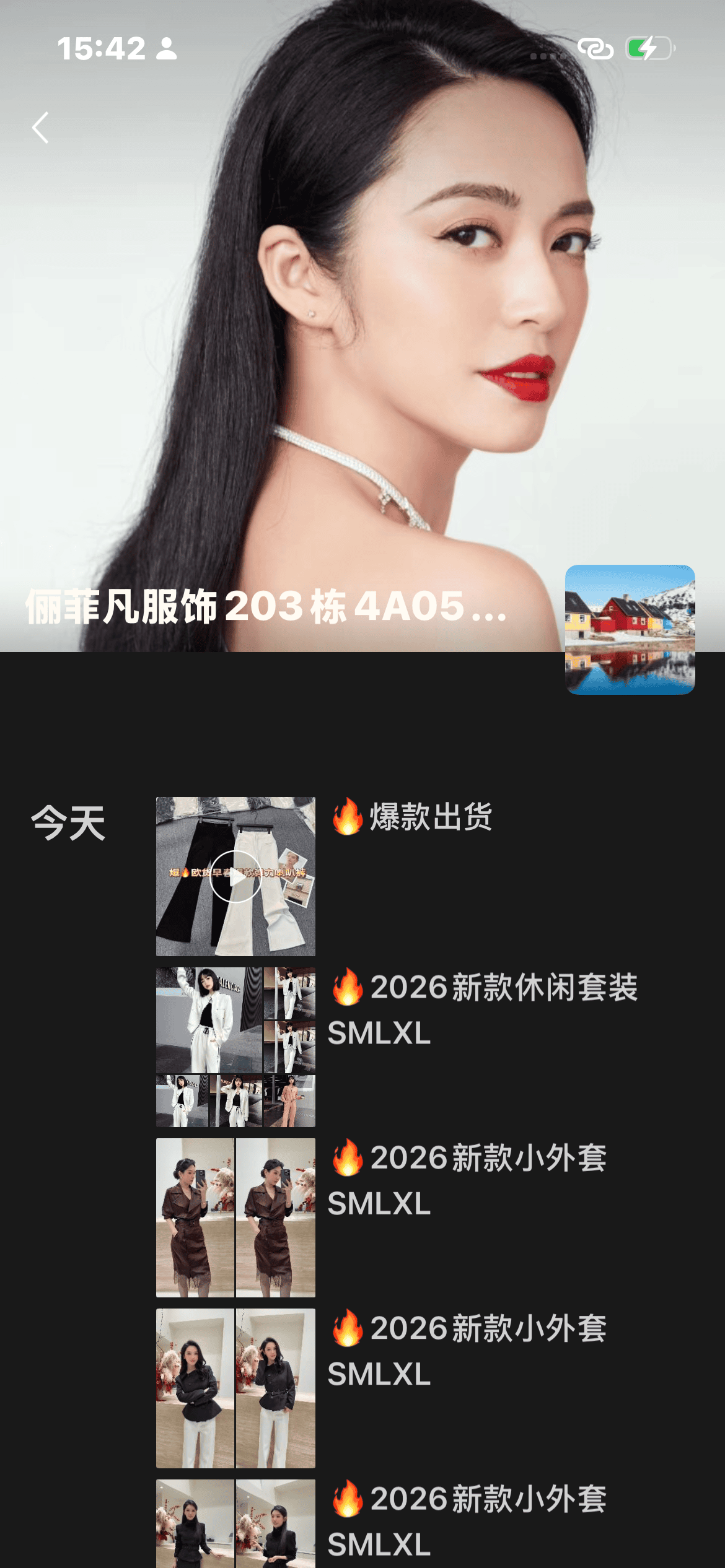Open the profile avatar with colorful houses
725x1568 pixels.
point(630,629)
